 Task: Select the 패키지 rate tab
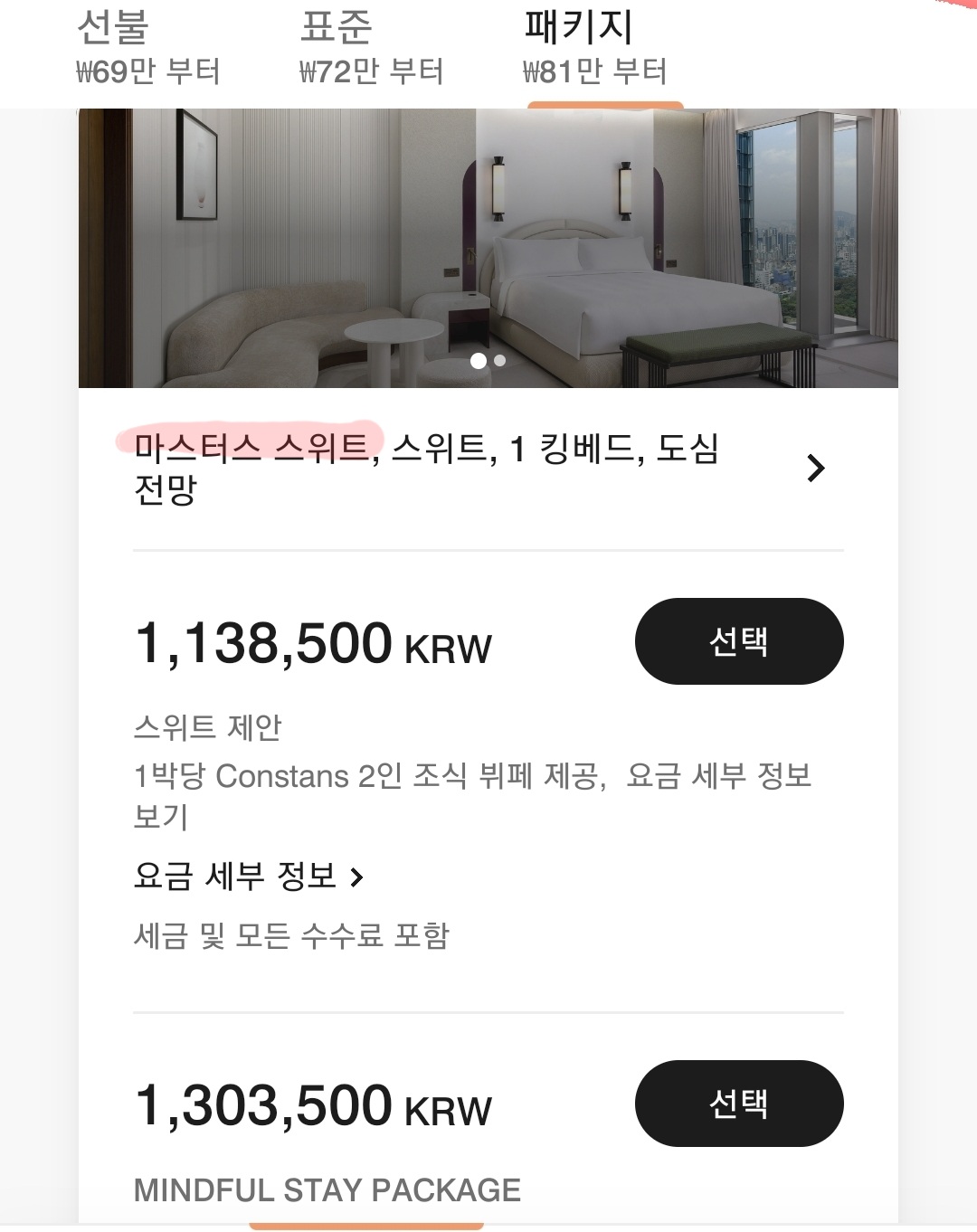(595, 47)
